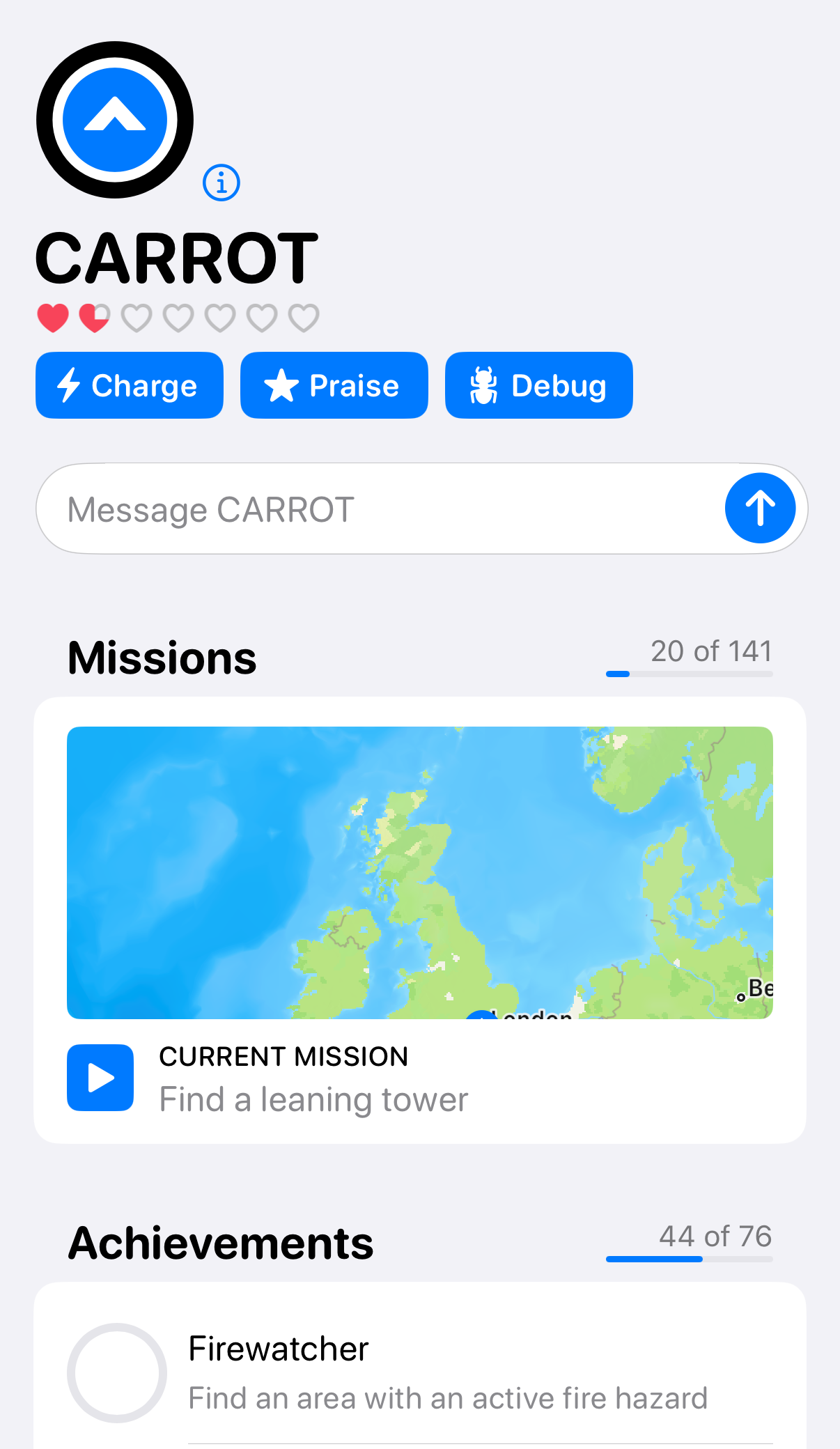
Task: Tap the bug icon on Debug
Action: click(485, 385)
